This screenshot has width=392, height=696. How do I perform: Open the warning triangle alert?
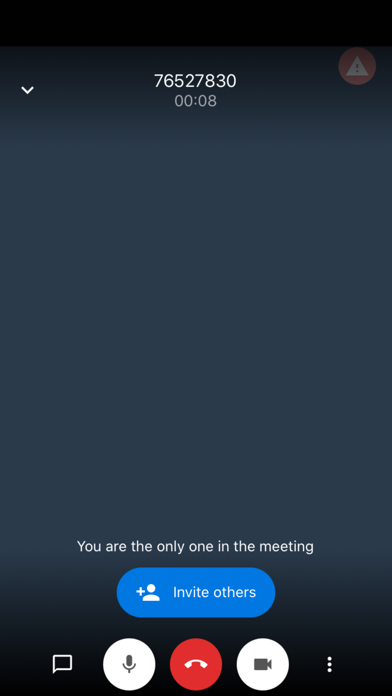coord(357,67)
